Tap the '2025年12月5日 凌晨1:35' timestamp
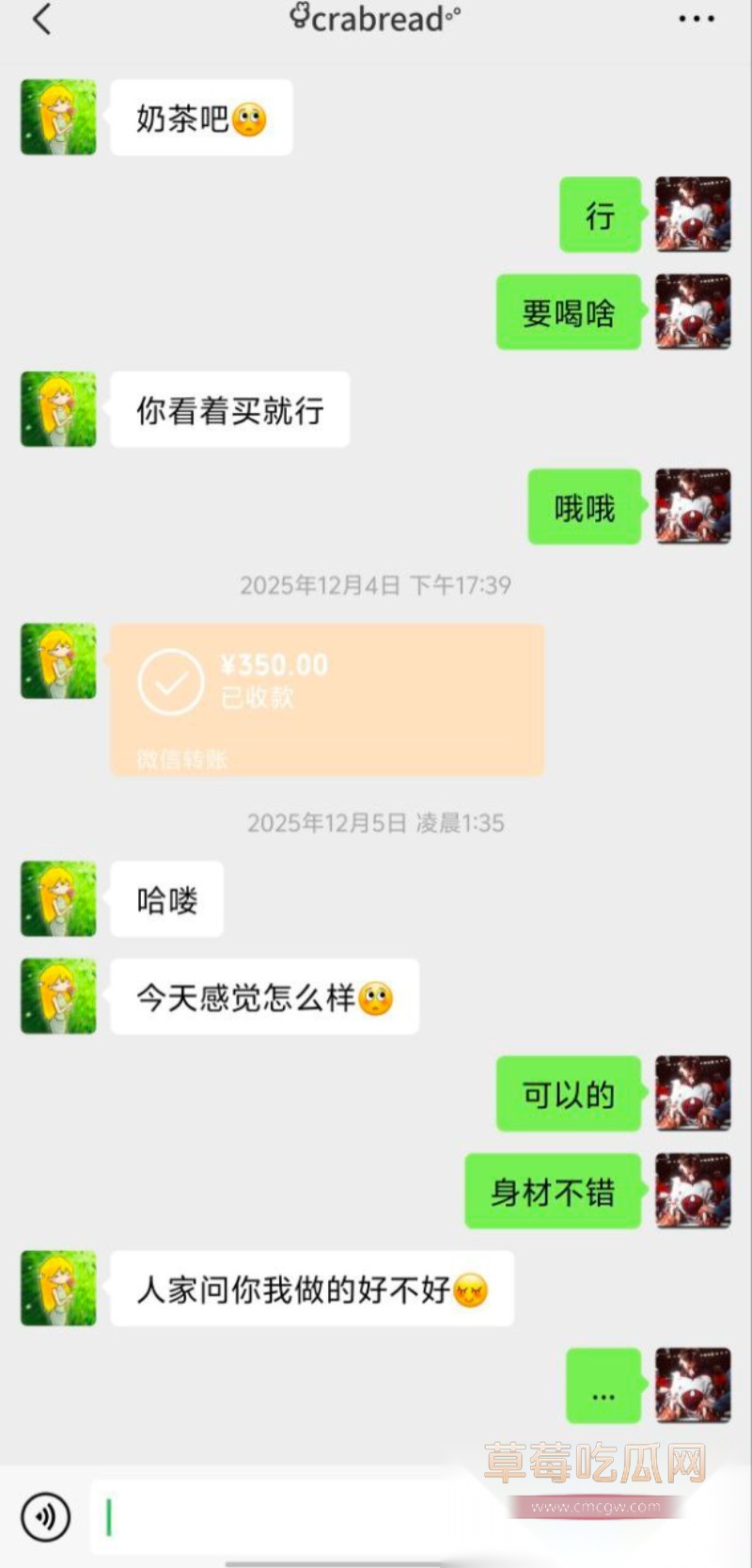752x1568 pixels. [376, 824]
